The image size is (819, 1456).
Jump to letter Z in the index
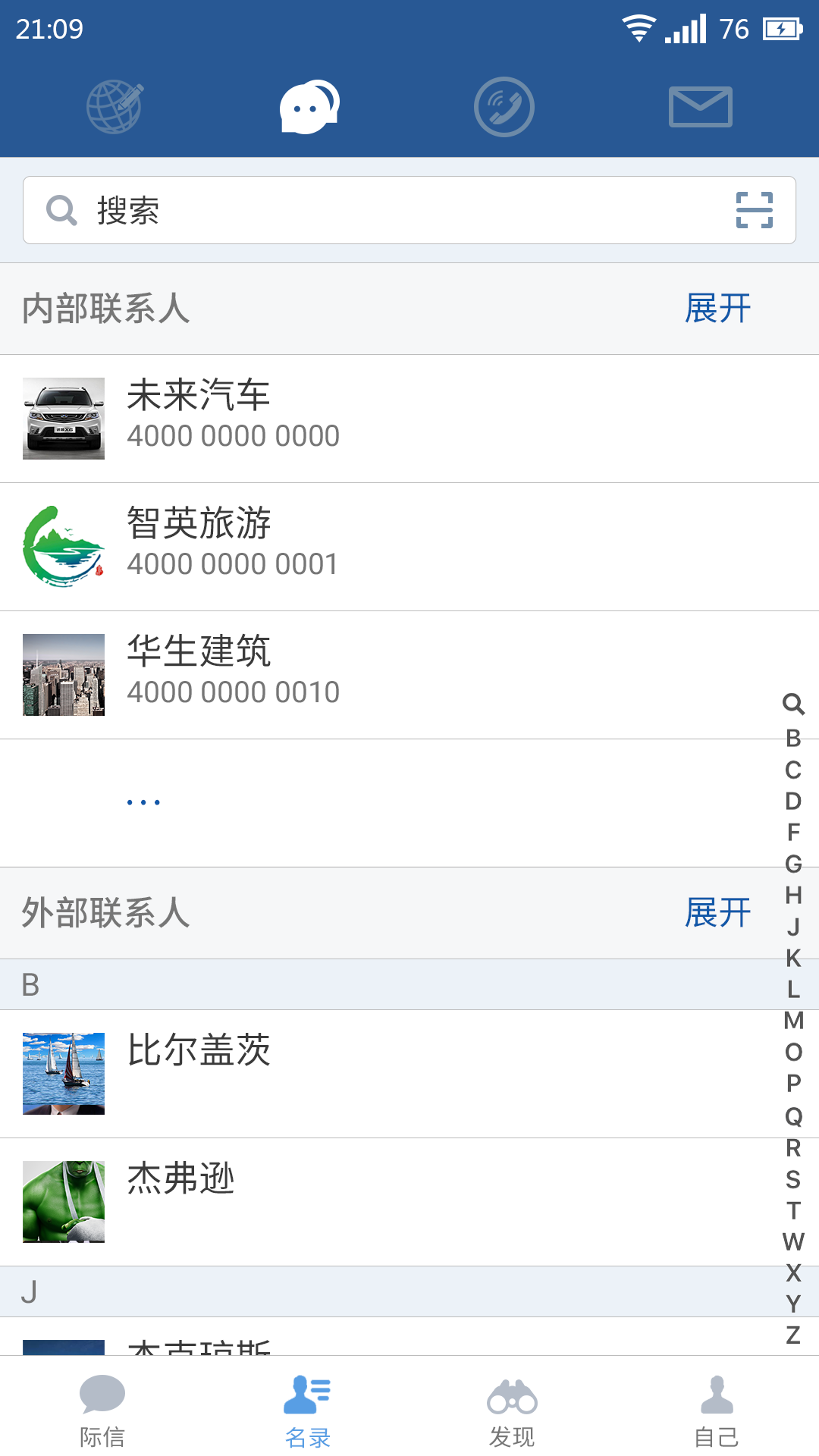click(x=793, y=1335)
